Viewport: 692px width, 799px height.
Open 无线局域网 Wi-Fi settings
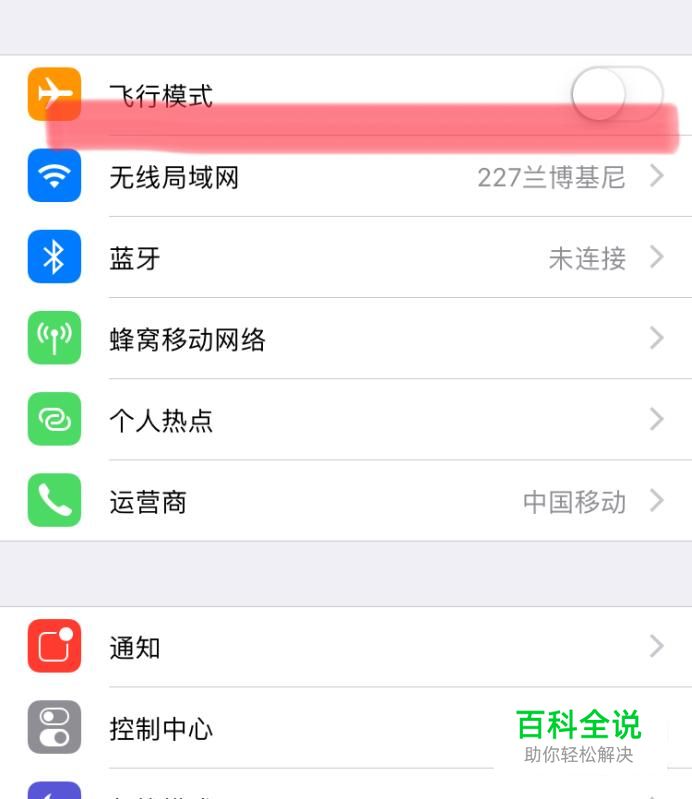tap(346, 177)
